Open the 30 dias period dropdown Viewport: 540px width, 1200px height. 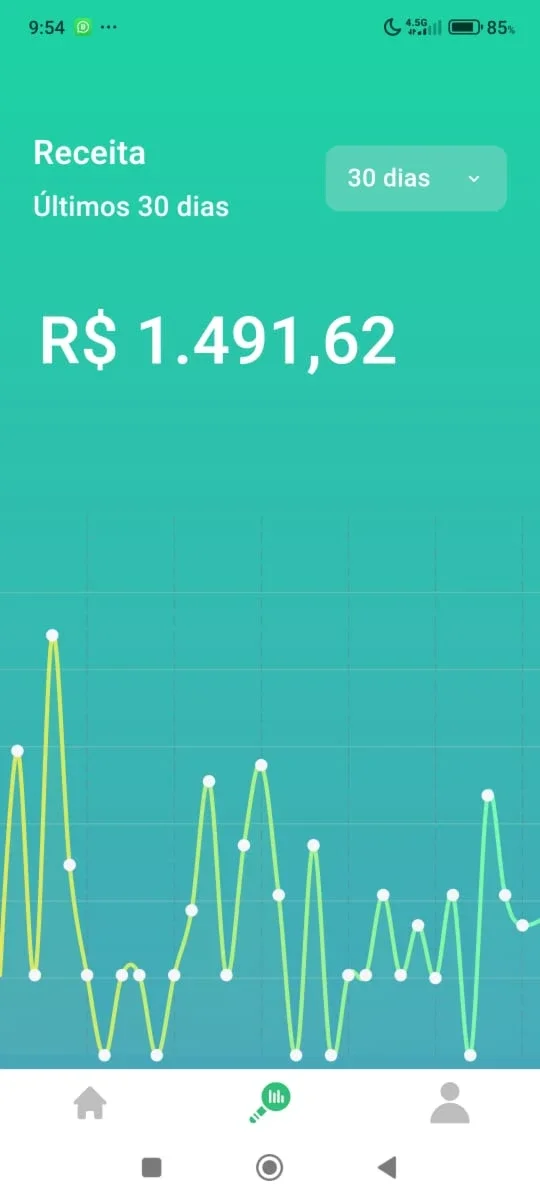point(416,178)
